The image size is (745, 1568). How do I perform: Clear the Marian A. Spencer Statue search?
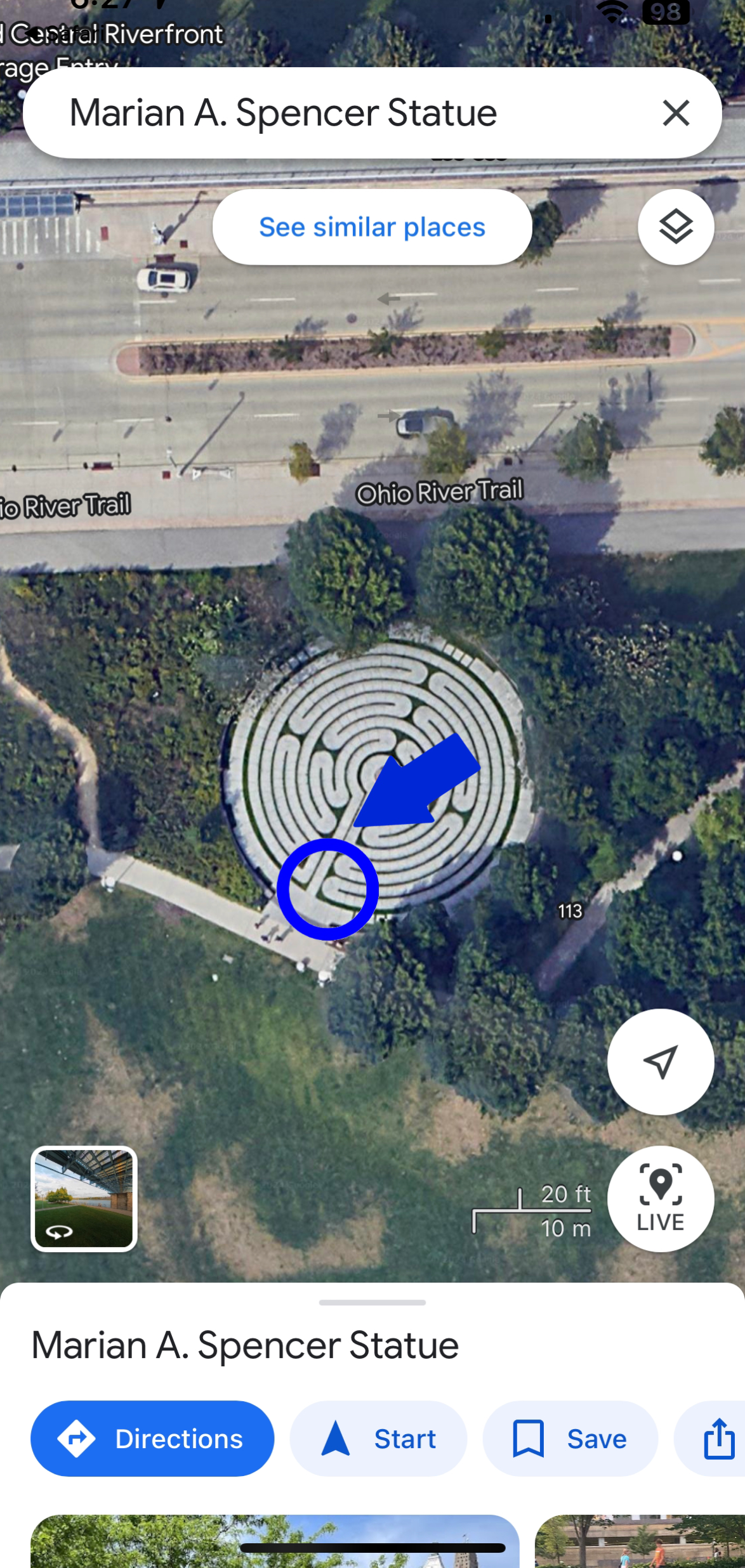(x=675, y=114)
